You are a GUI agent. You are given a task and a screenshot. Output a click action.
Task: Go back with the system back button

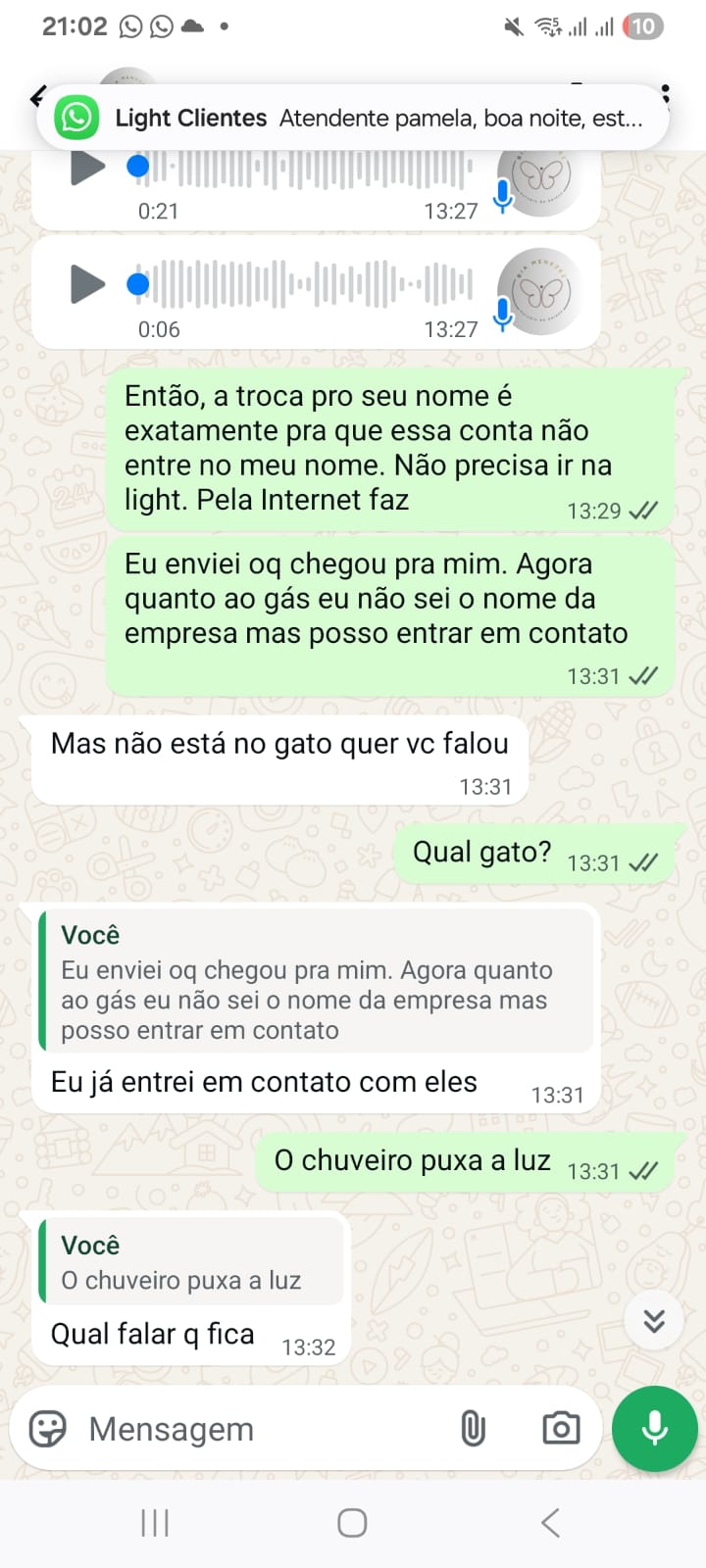(550, 1523)
